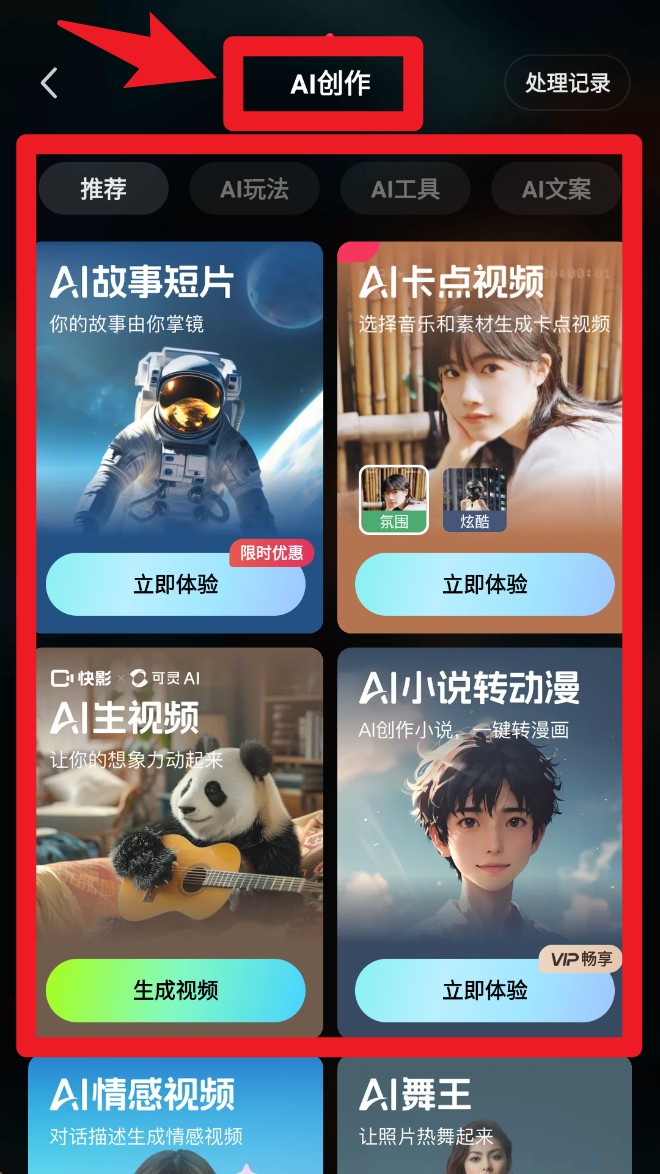The width and height of the screenshot is (660, 1174).
Task: Open 处理记录 processing records
Action: [567, 83]
